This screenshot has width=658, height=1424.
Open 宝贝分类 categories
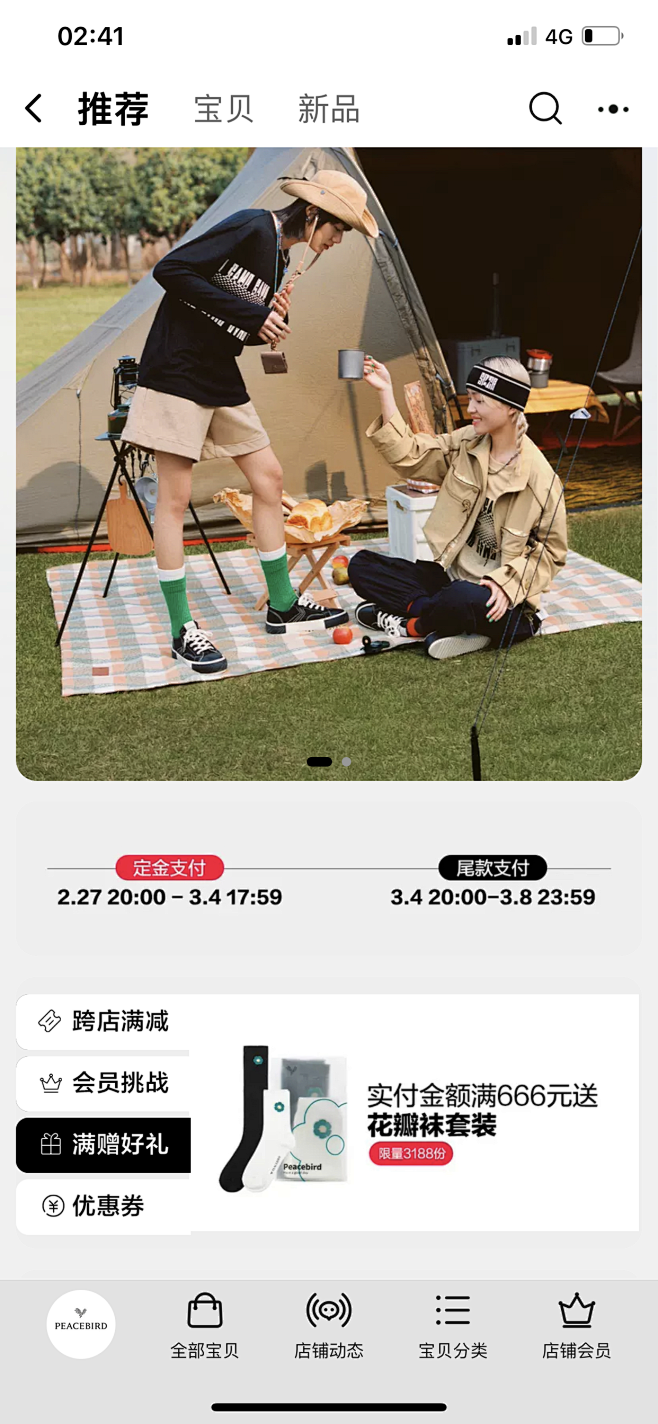[453, 1326]
